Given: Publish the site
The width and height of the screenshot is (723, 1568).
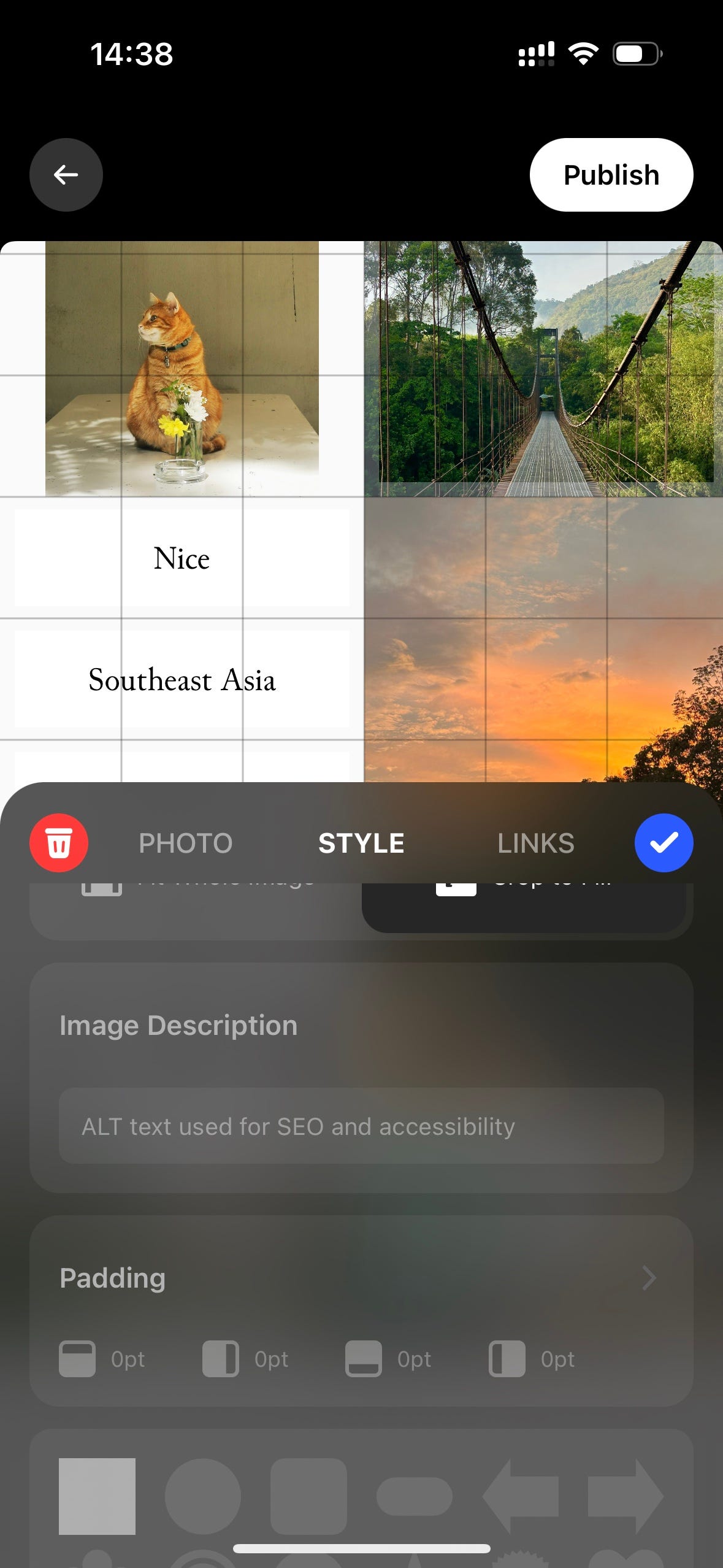Looking at the screenshot, I should click(x=611, y=175).
